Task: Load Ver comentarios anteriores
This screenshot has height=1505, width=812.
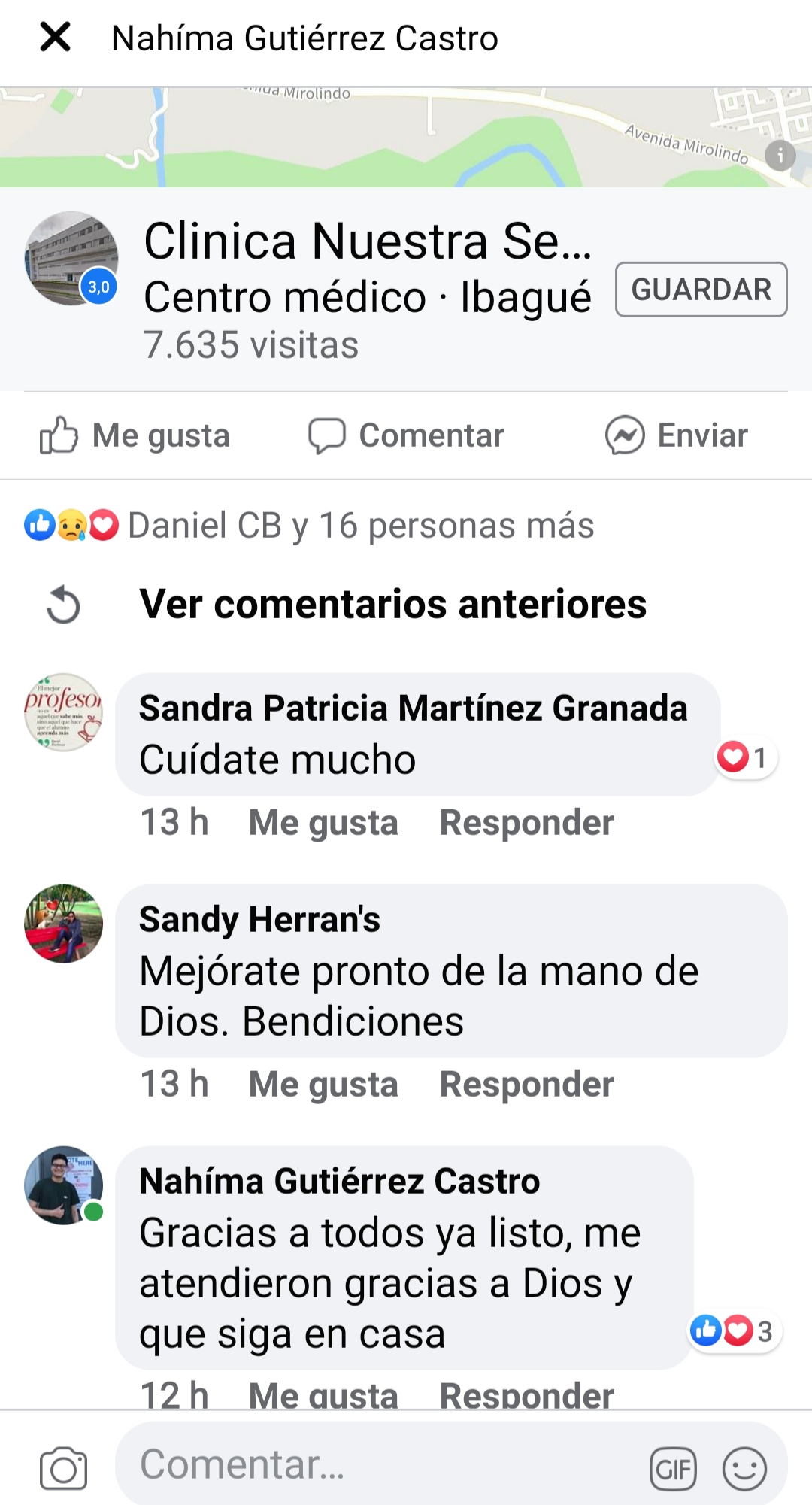Action: click(392, 605)
